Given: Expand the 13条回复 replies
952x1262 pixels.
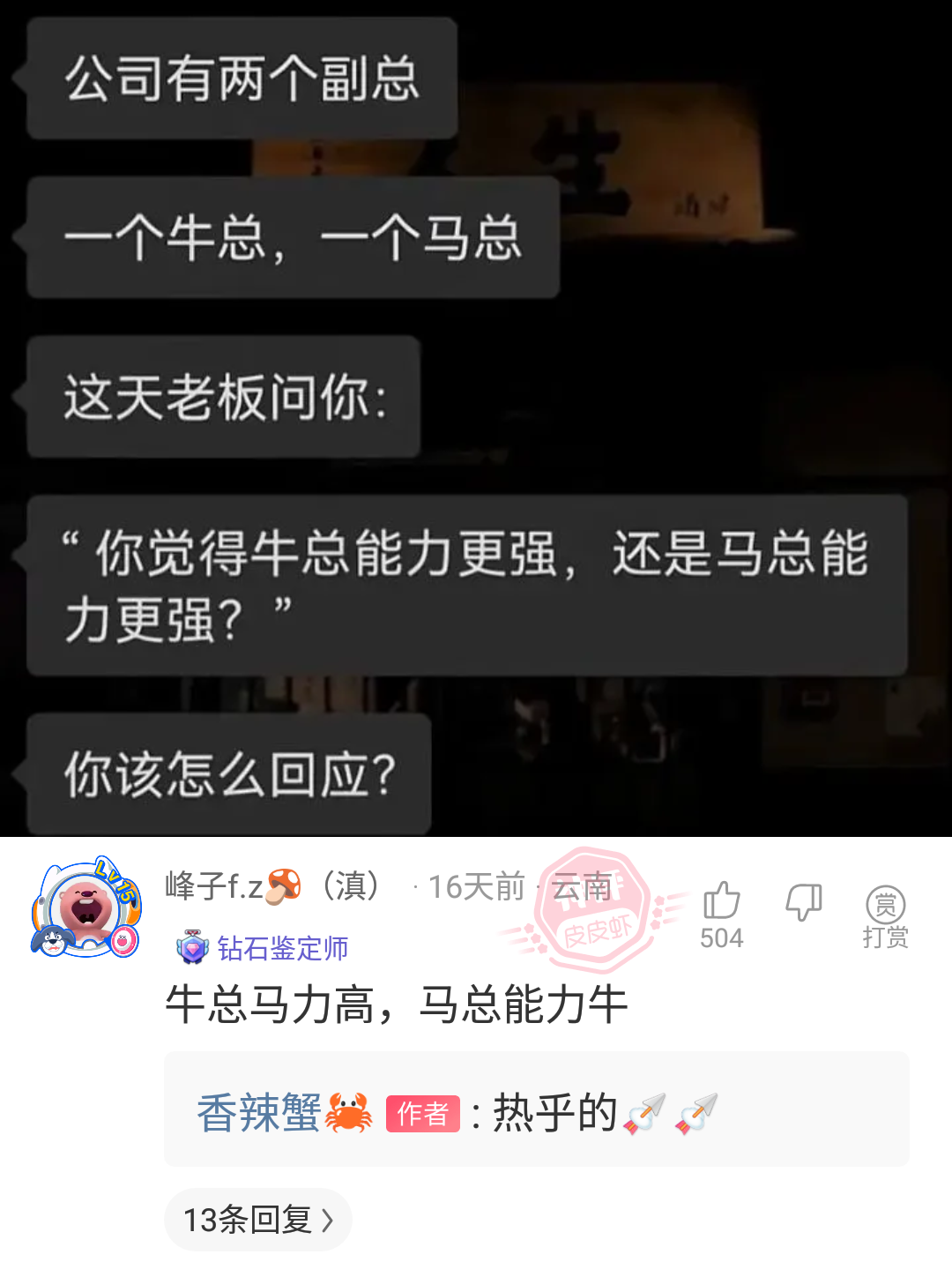Looking at the screenshot, I should click(257, 1220).
